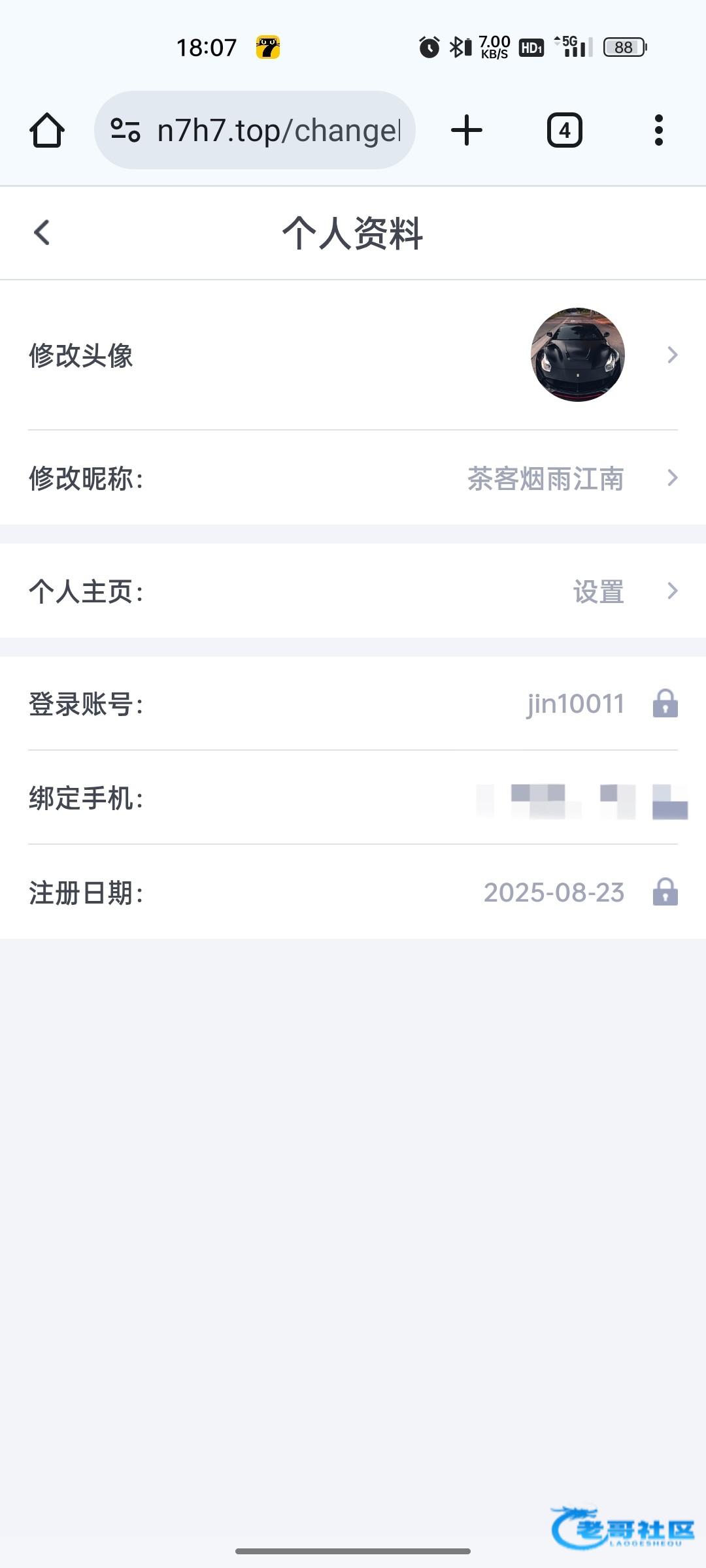View site info icon in address bar
This screenshot has height=1568, width=706.
(125, 130)
